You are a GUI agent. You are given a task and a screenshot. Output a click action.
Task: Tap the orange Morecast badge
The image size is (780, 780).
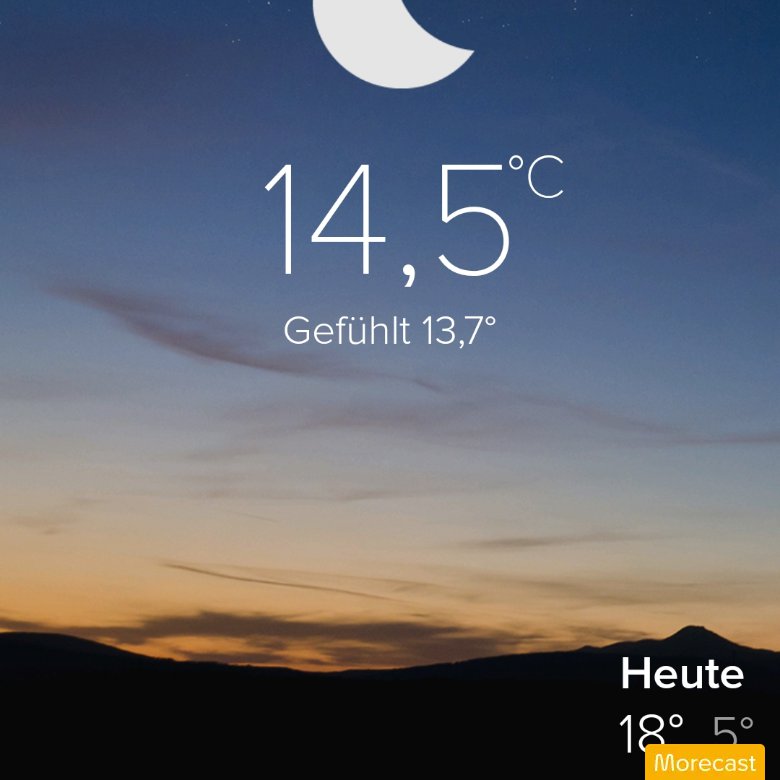tap(704, 762)
